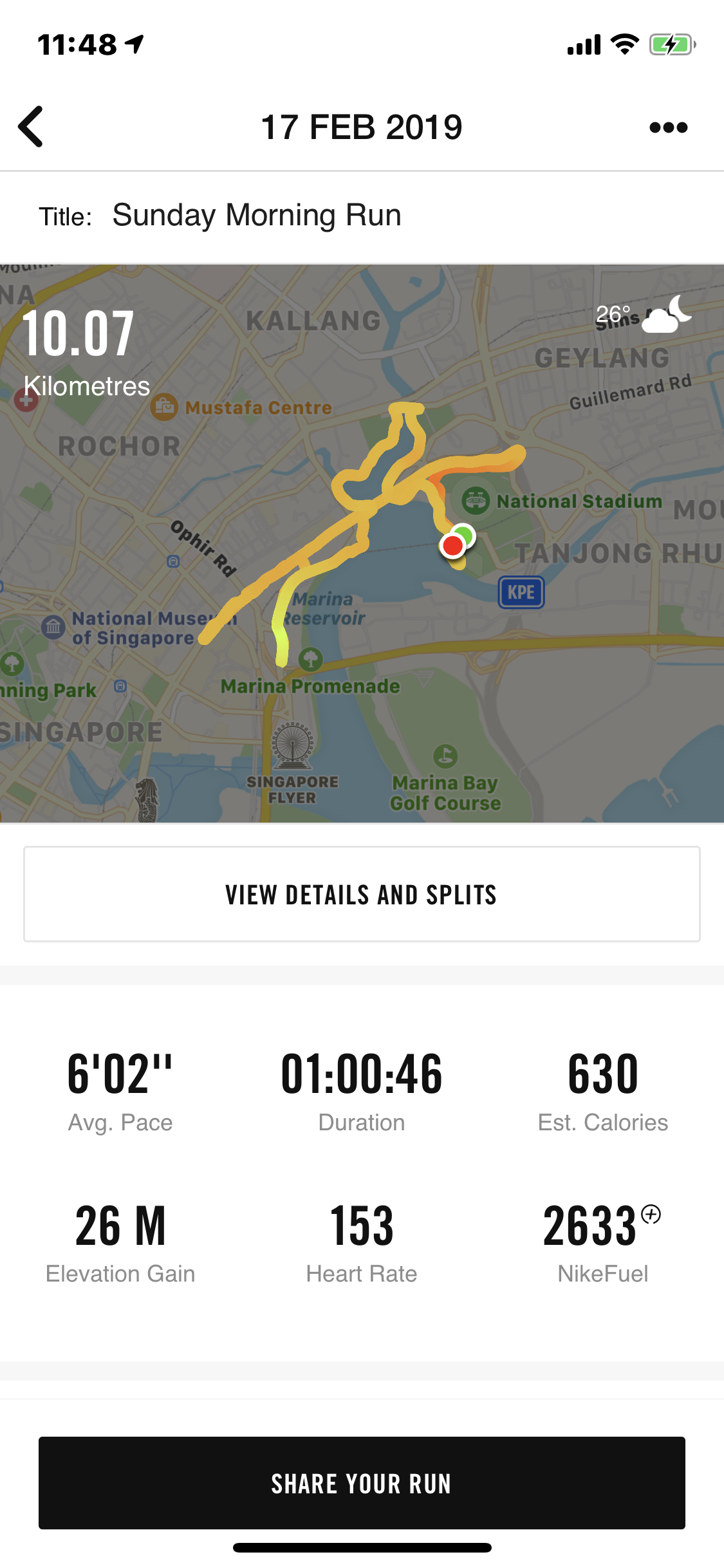This screenshot has height=1568, width=724.
Task: Open NikeFuel info plus icon
Action: pyautogui.click(x=651, y=1214)
